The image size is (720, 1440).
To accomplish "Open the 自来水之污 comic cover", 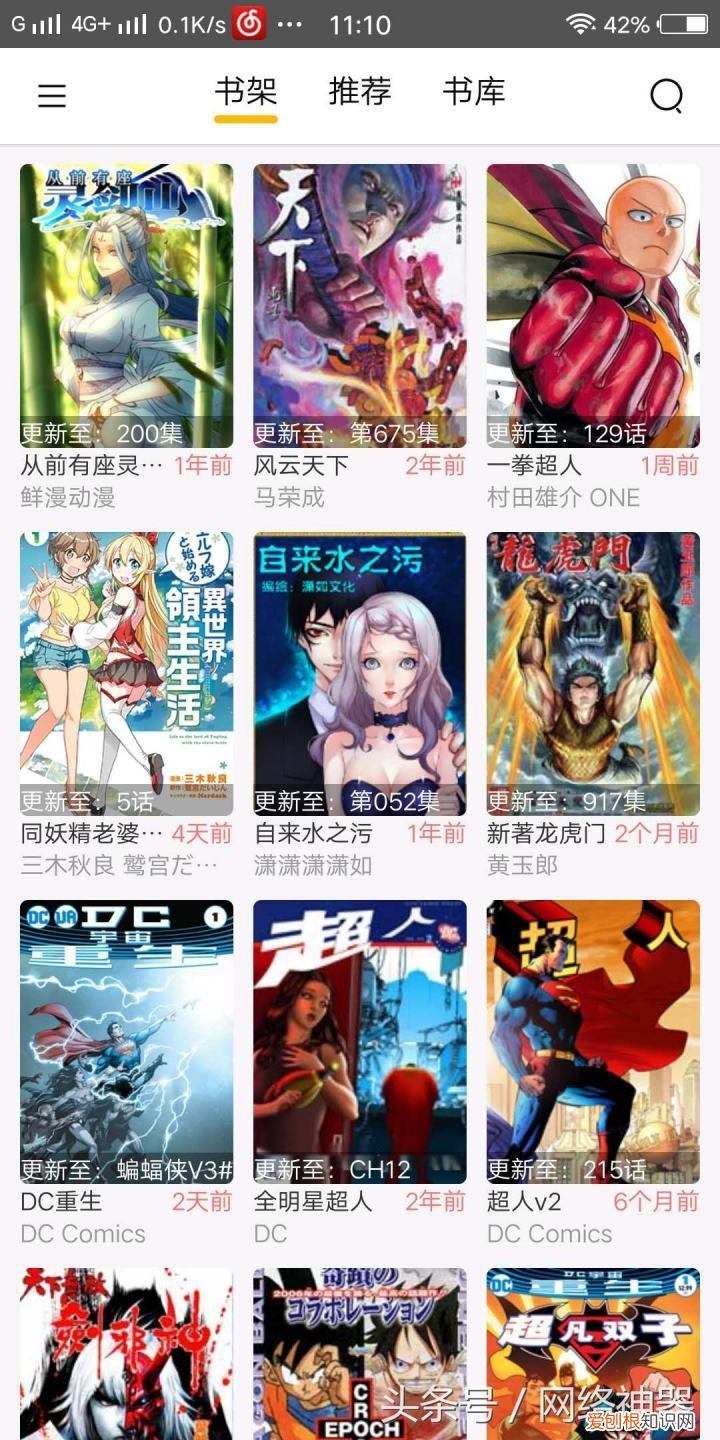I will [359, 670].
